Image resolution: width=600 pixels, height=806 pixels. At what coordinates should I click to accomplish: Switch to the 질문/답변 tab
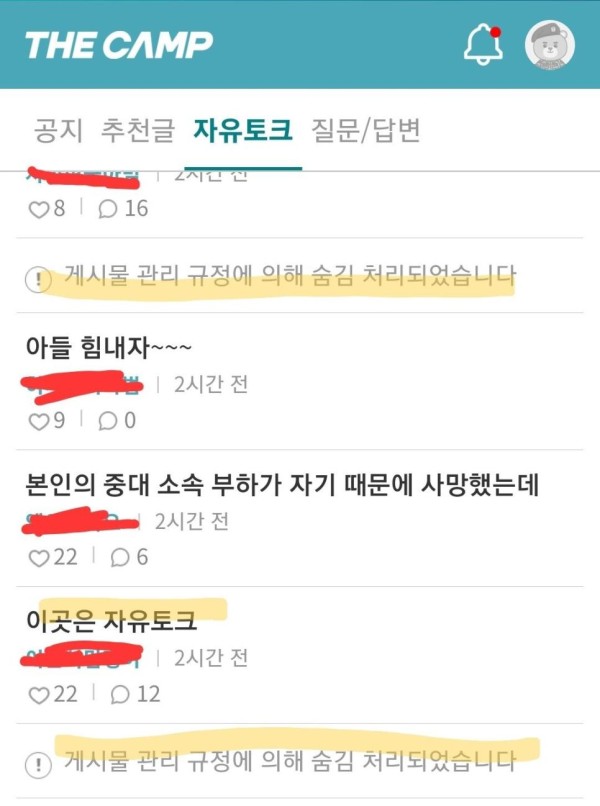click(x=366, y=130)
